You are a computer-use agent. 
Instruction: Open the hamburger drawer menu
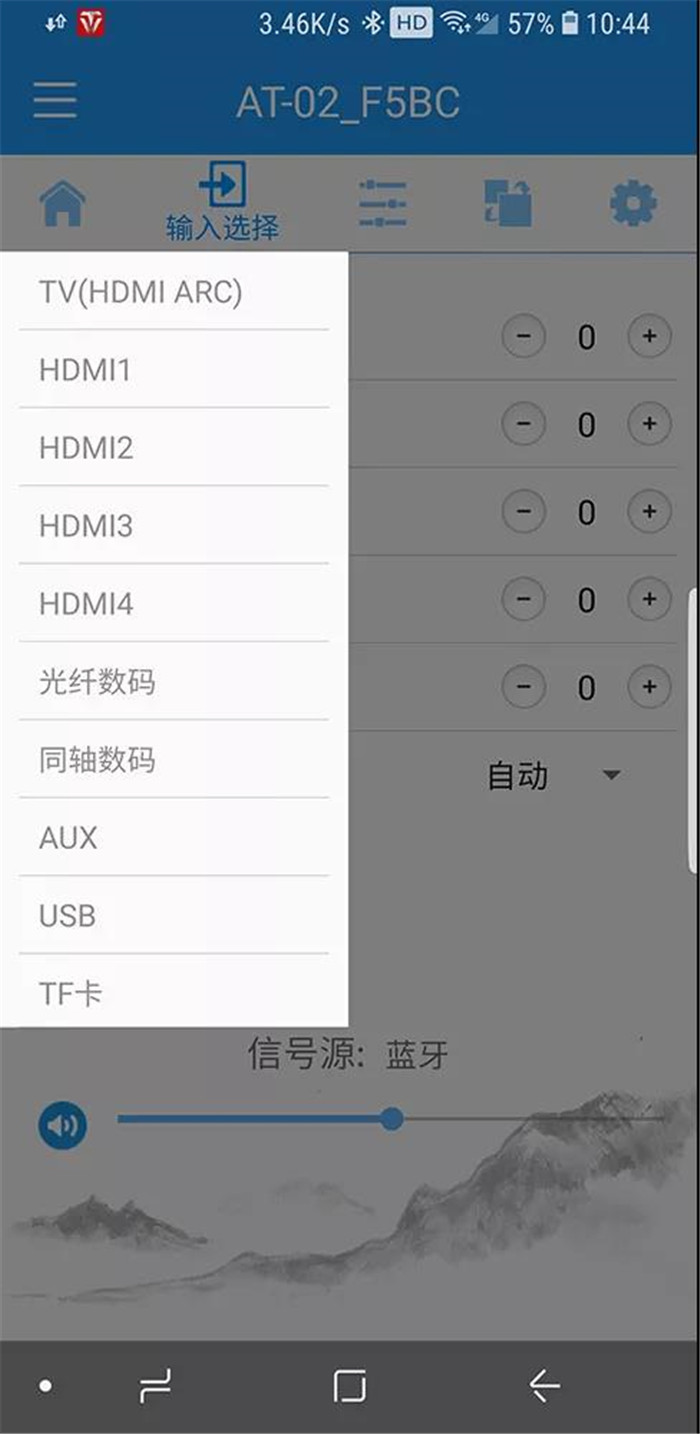pos(55,102)
